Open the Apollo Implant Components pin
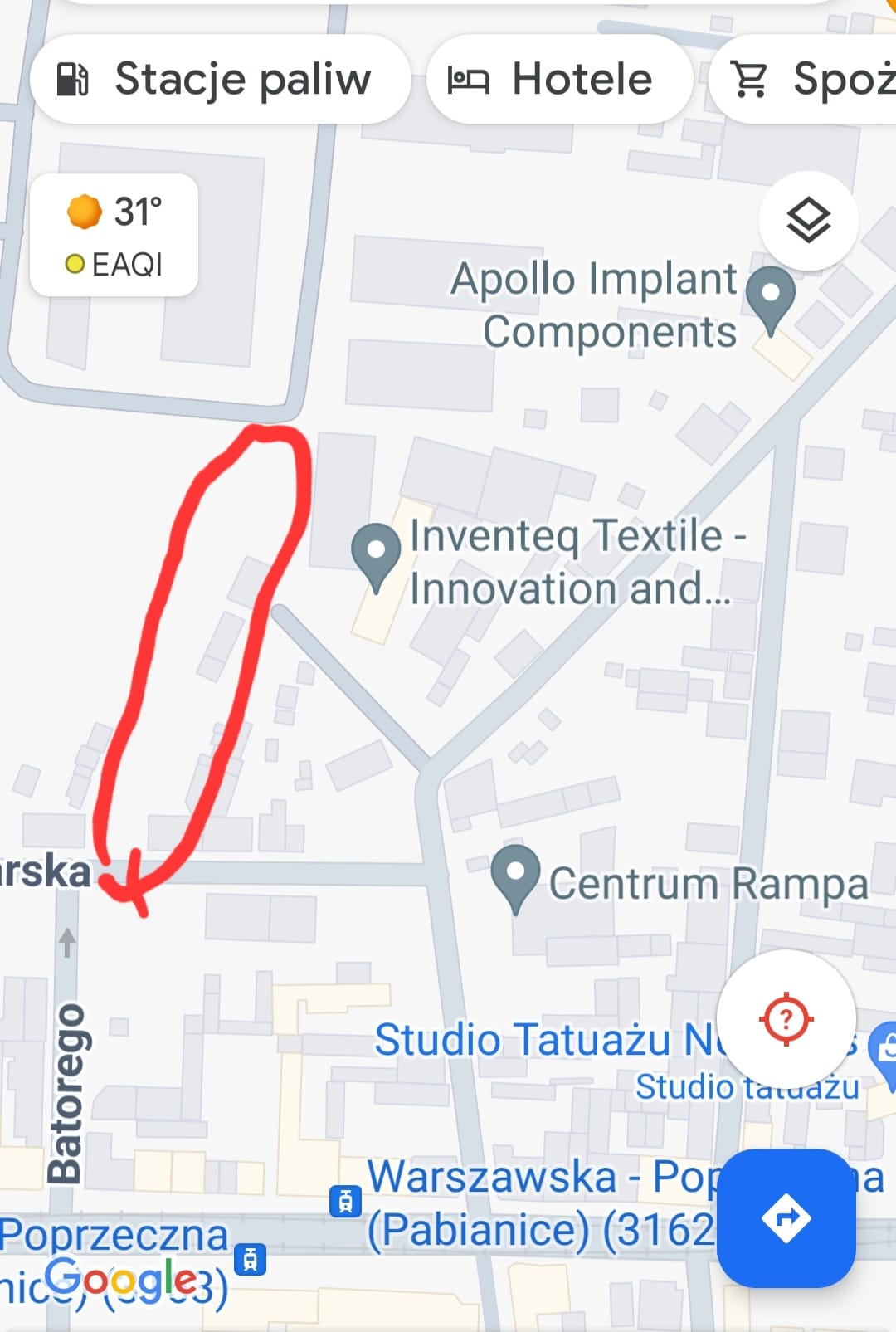Image resolution: width=896 pixels, height=1332 pixels. (771, 298)
